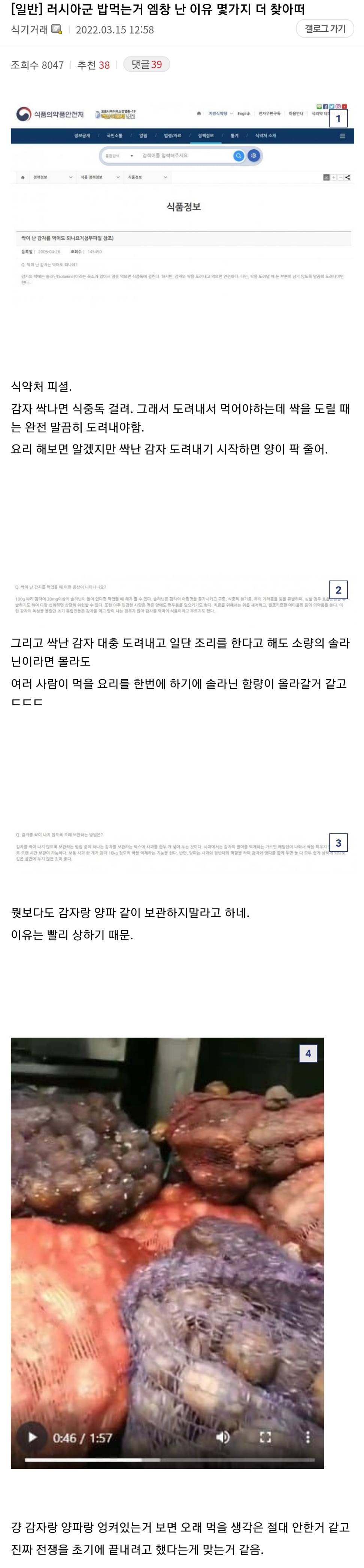
Task: Open author 식기거래's profile
Action: point(29,29)
